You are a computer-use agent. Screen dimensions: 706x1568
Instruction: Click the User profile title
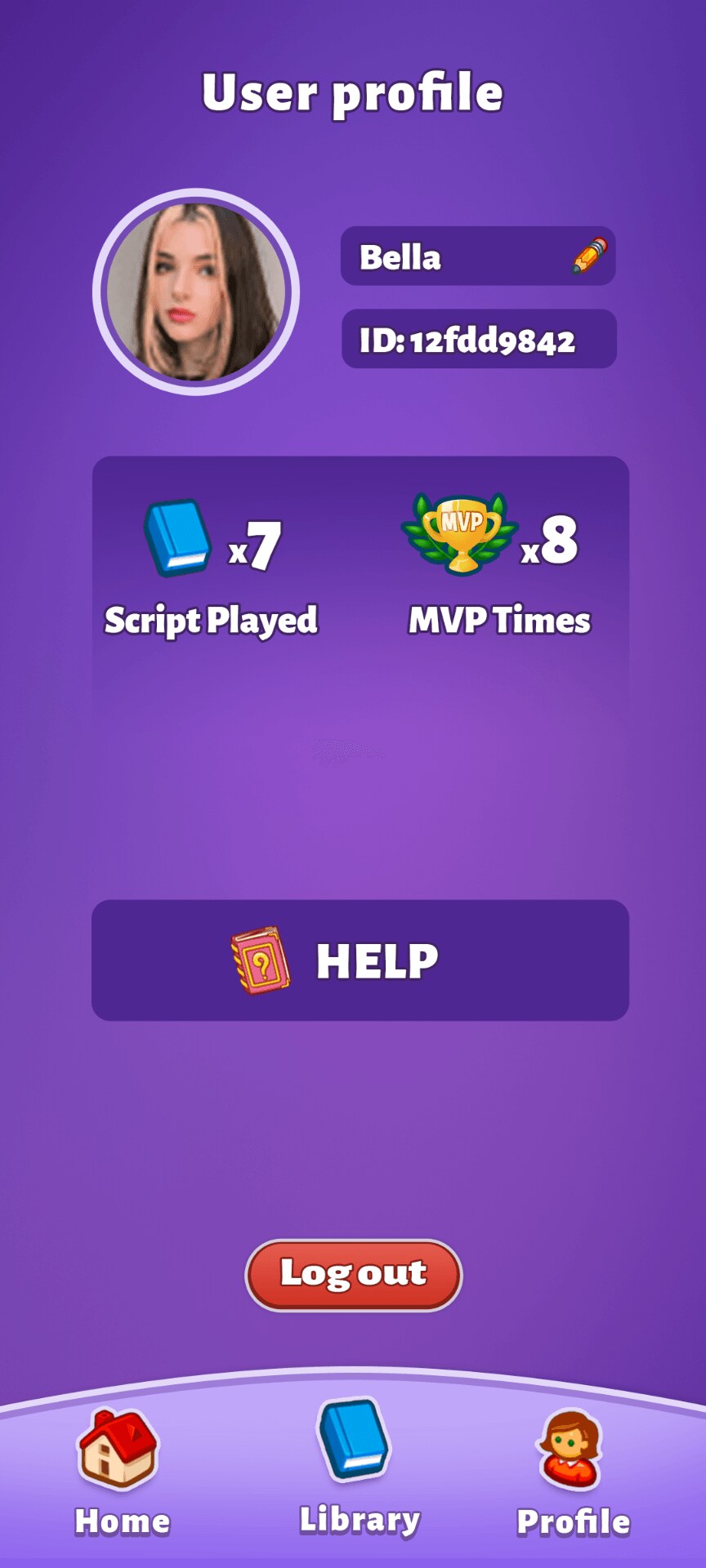[x=353, y=92]
